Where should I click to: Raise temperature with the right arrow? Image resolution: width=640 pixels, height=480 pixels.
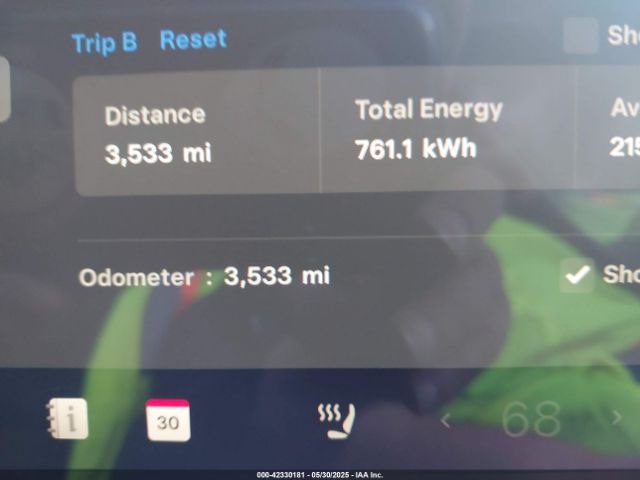coord(616,419)
